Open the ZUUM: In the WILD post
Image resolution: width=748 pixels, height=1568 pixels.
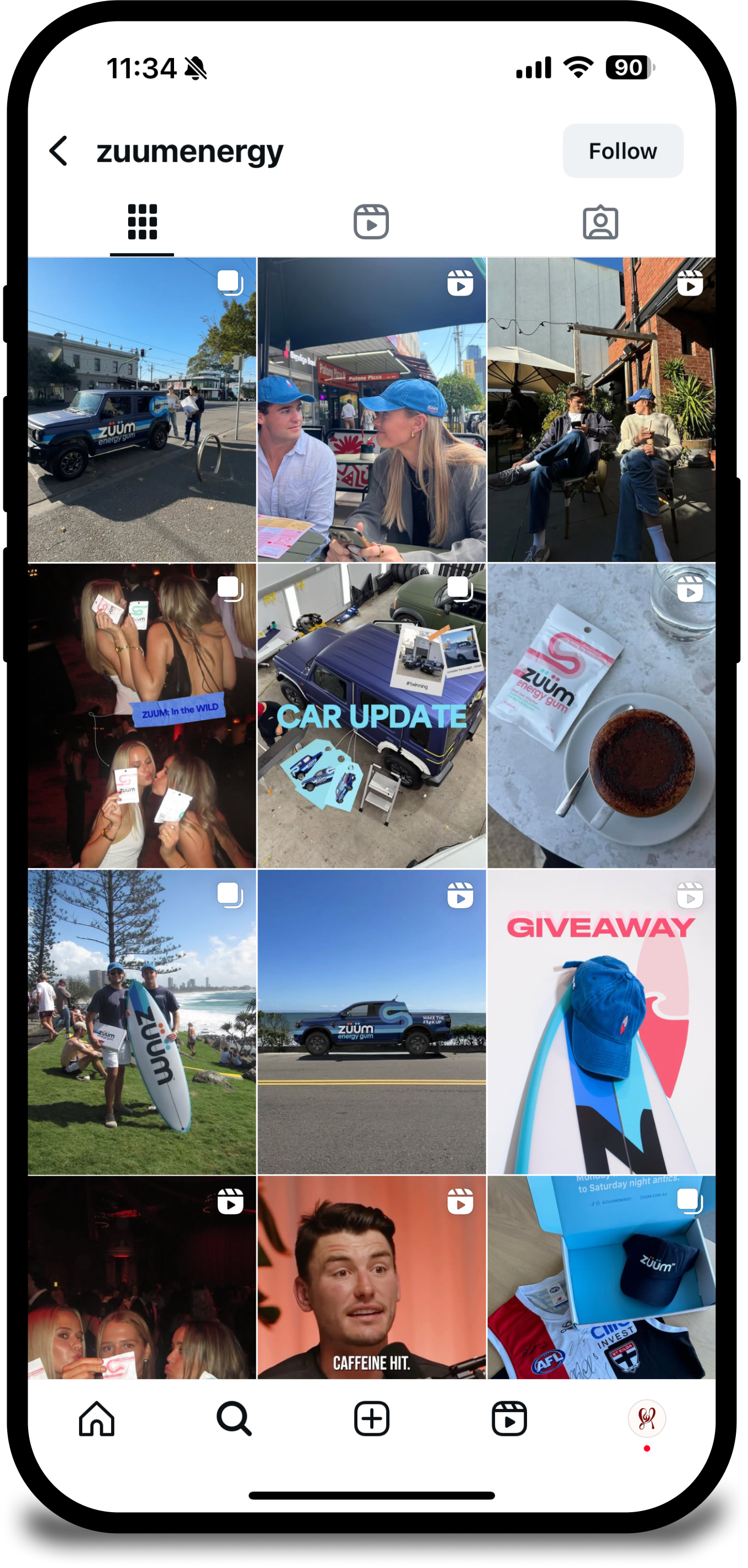point(142,715)
